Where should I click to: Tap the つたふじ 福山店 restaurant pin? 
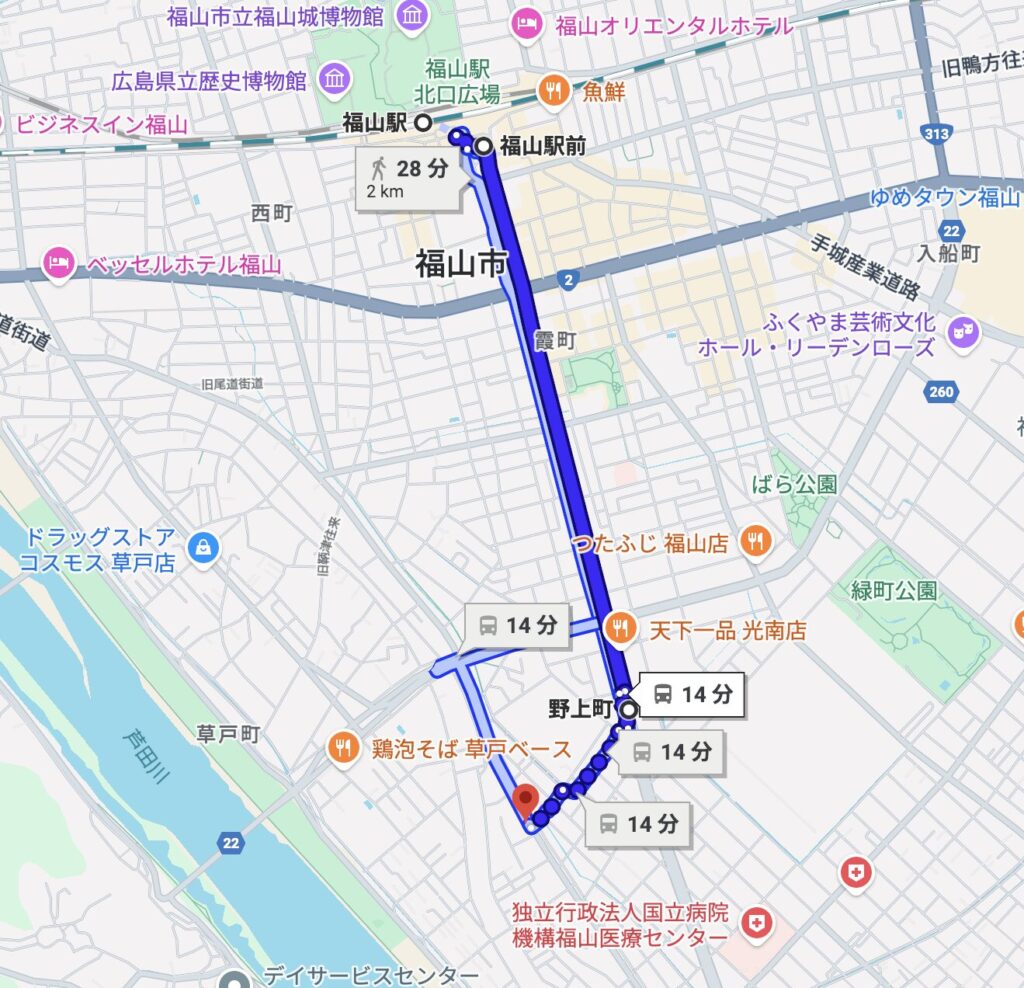click(x=754, y=542)
